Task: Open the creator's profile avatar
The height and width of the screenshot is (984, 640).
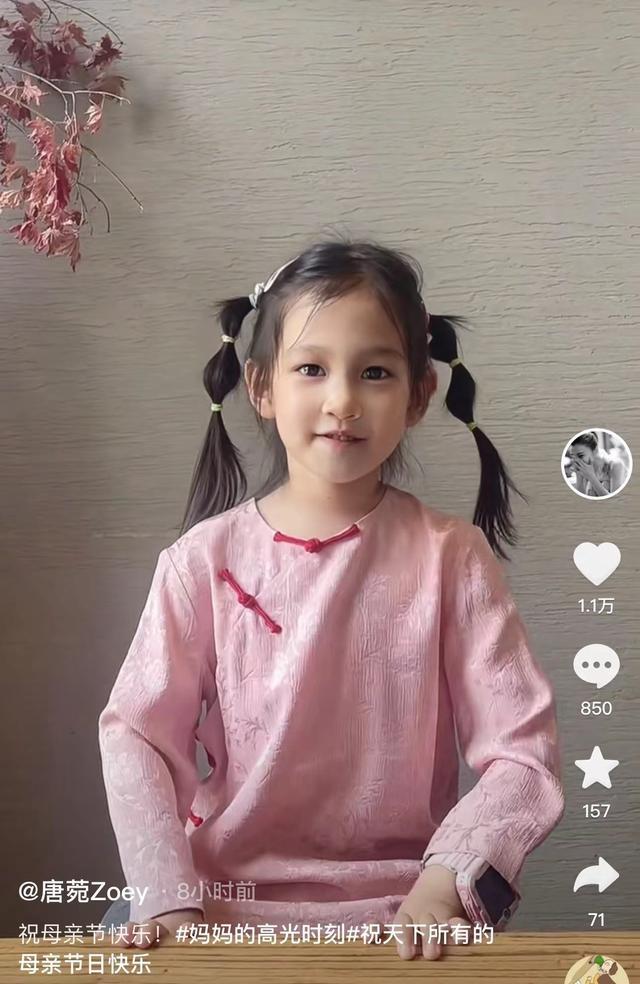Action: pyautogui.click(x=596, y=464)
